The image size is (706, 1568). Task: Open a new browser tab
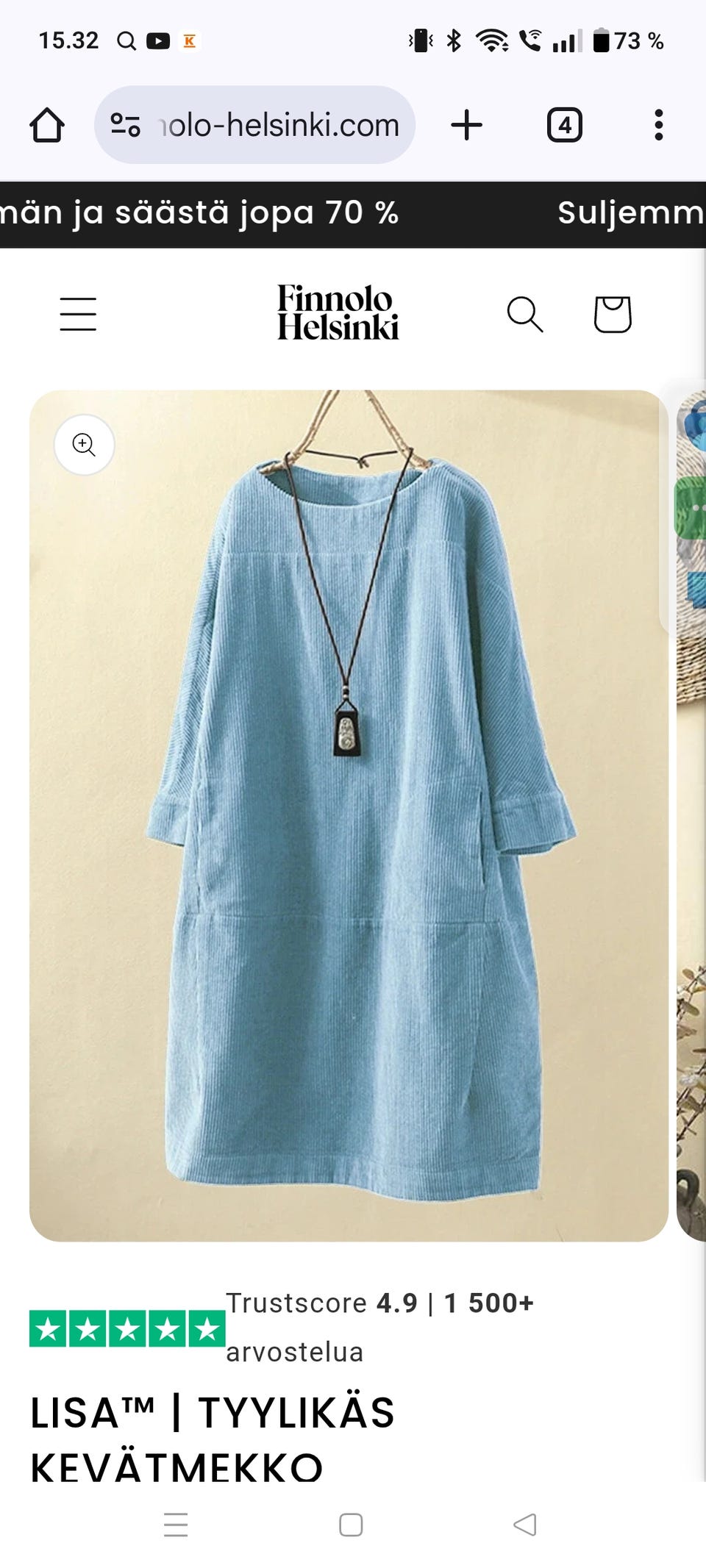point(466,125)
